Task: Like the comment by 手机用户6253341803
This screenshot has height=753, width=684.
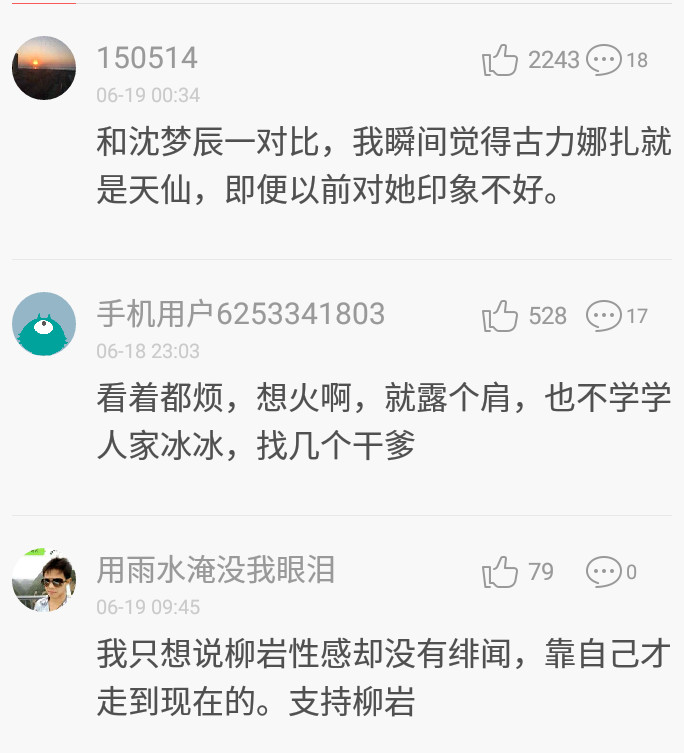Action: click(x=500, y=317)
